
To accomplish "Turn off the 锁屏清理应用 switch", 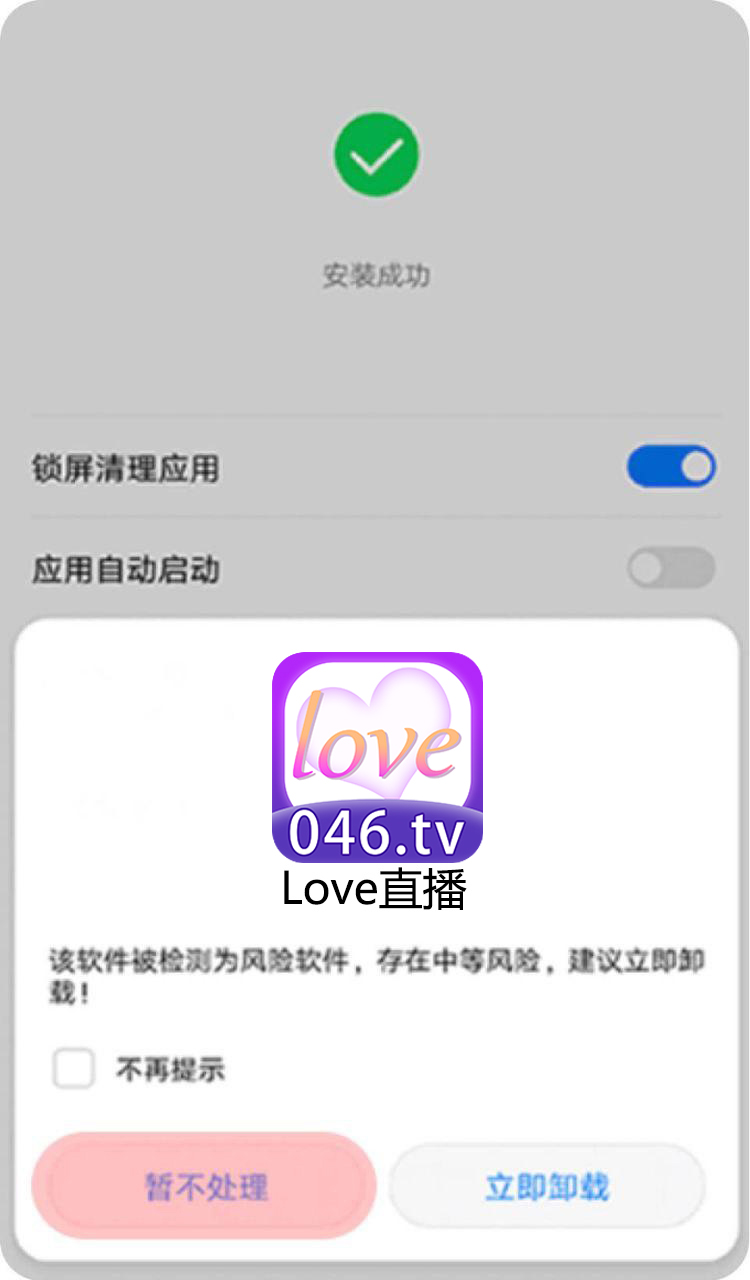I will coord(671,467).
